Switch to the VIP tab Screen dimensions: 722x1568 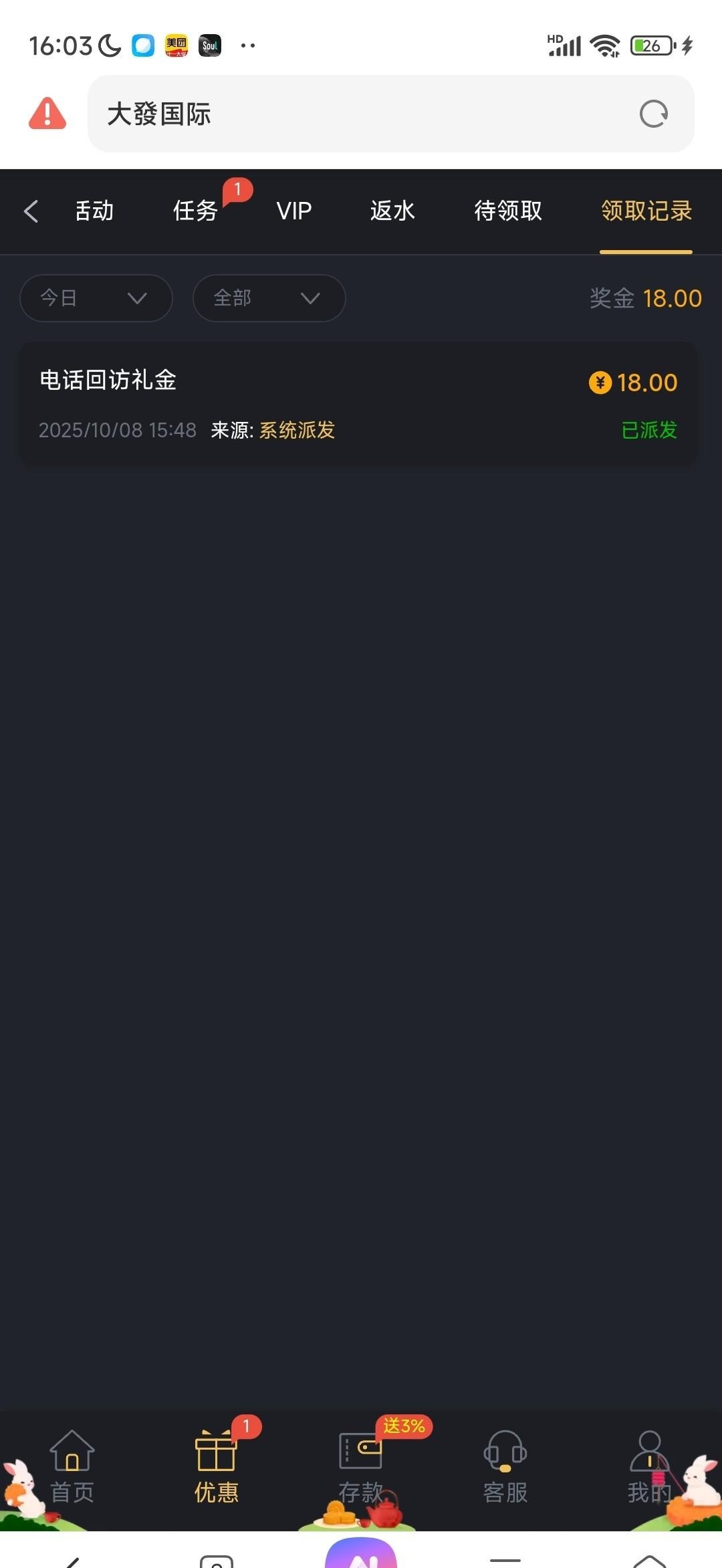294,211
